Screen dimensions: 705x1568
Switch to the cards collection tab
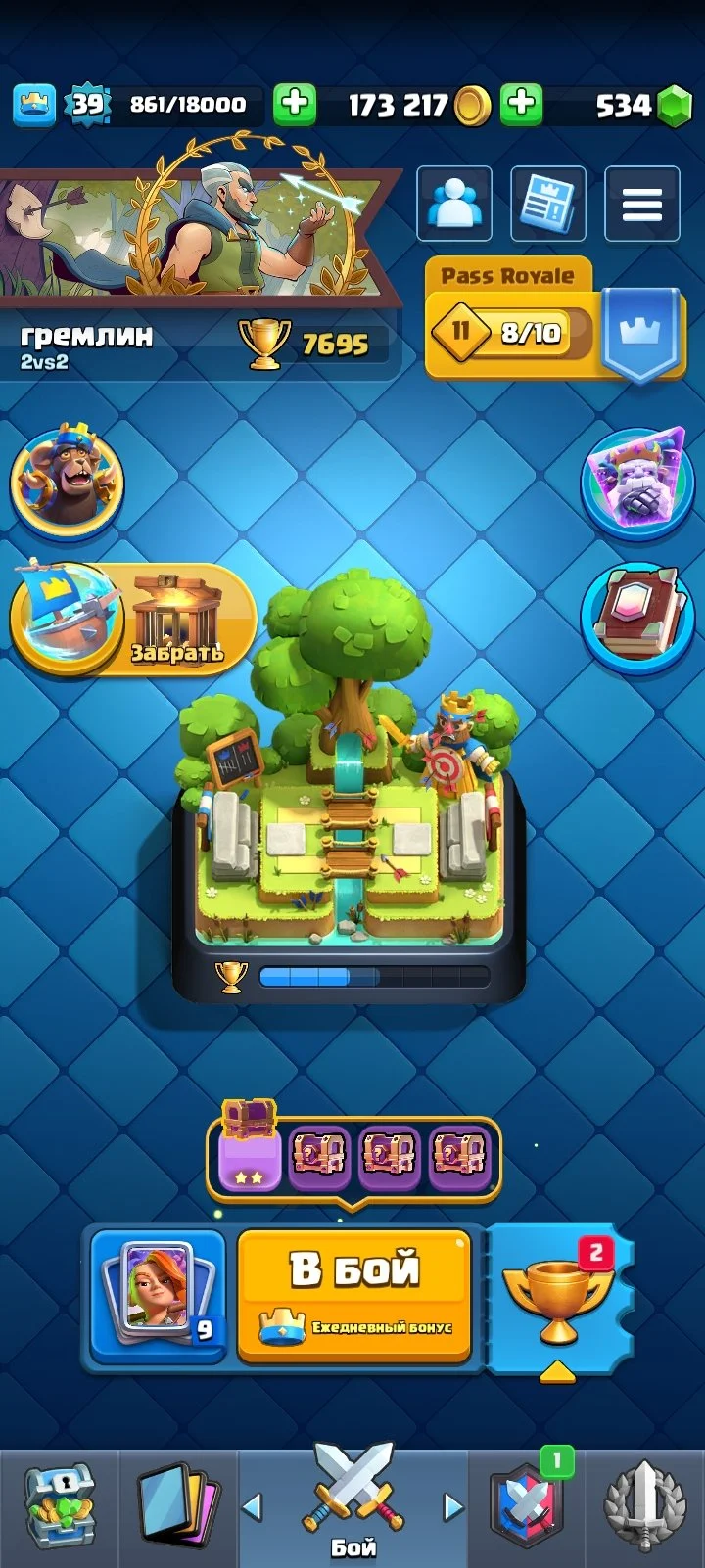[x=176, y=1507]
